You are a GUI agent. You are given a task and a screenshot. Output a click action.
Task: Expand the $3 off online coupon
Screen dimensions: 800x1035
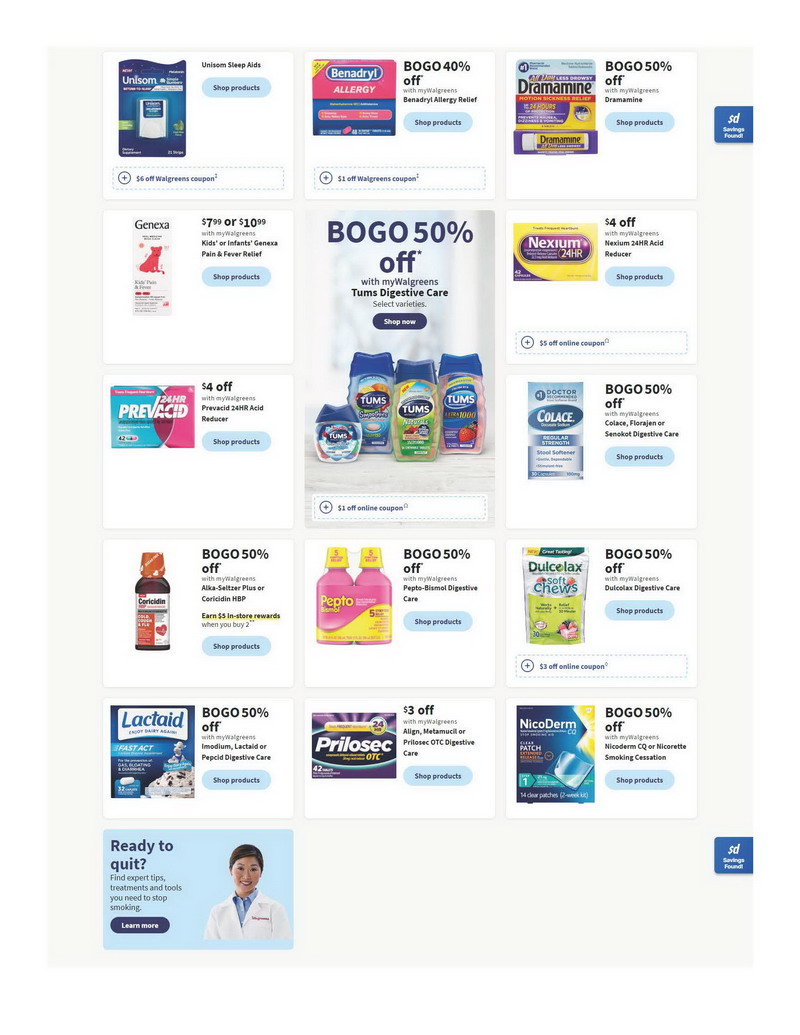click(x=601, y=666)
